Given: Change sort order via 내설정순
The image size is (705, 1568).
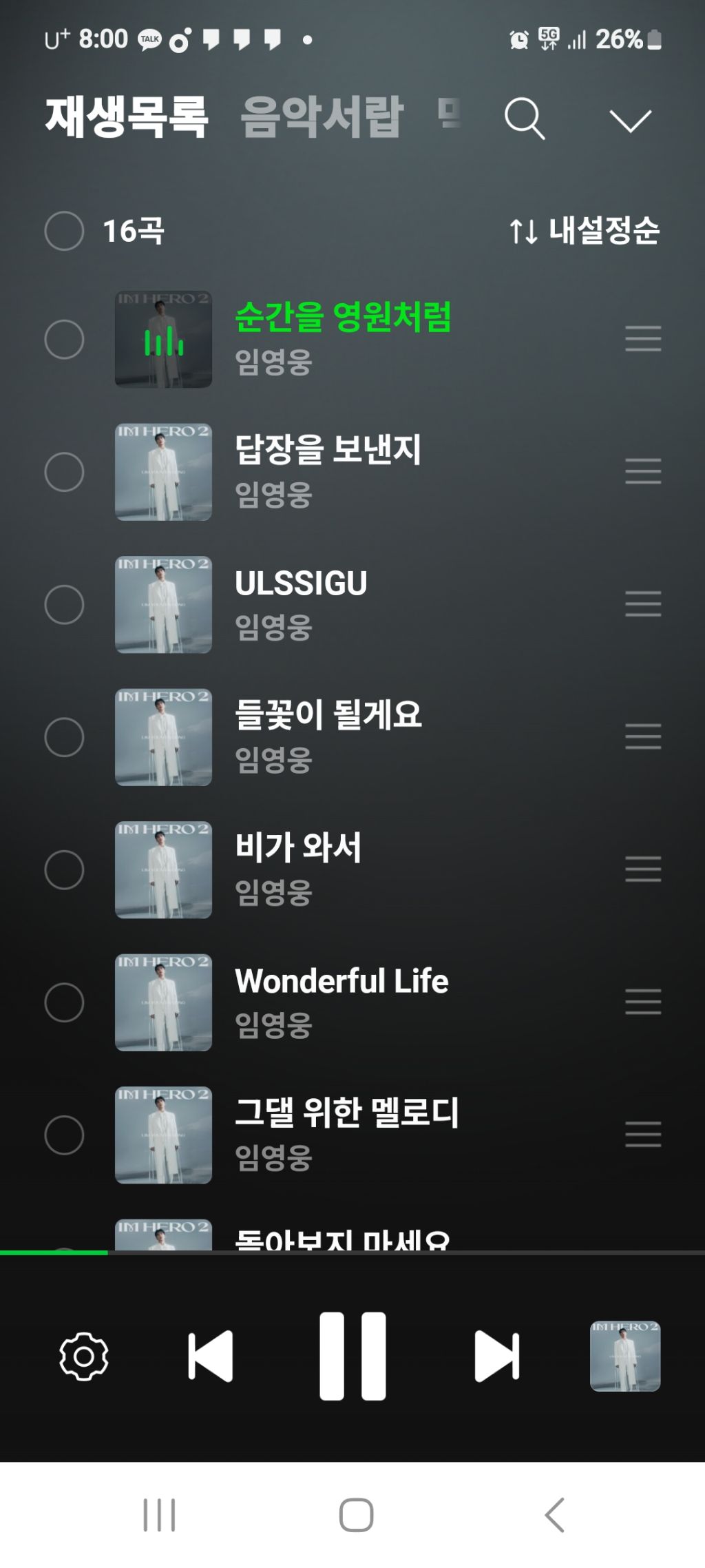Looking at the screenshot, I should (x=585, y=231).
